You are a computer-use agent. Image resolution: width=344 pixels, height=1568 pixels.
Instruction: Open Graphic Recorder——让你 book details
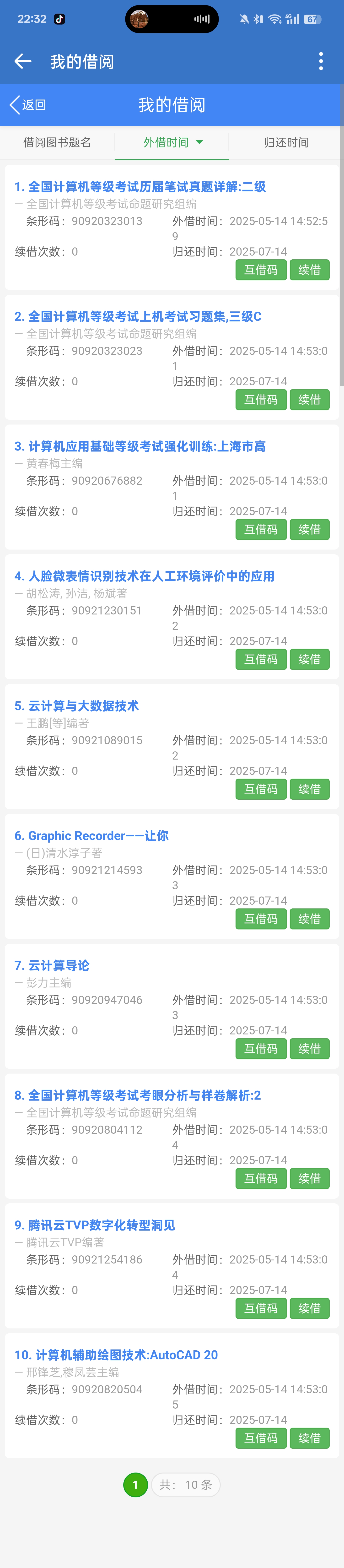(91, 836)
